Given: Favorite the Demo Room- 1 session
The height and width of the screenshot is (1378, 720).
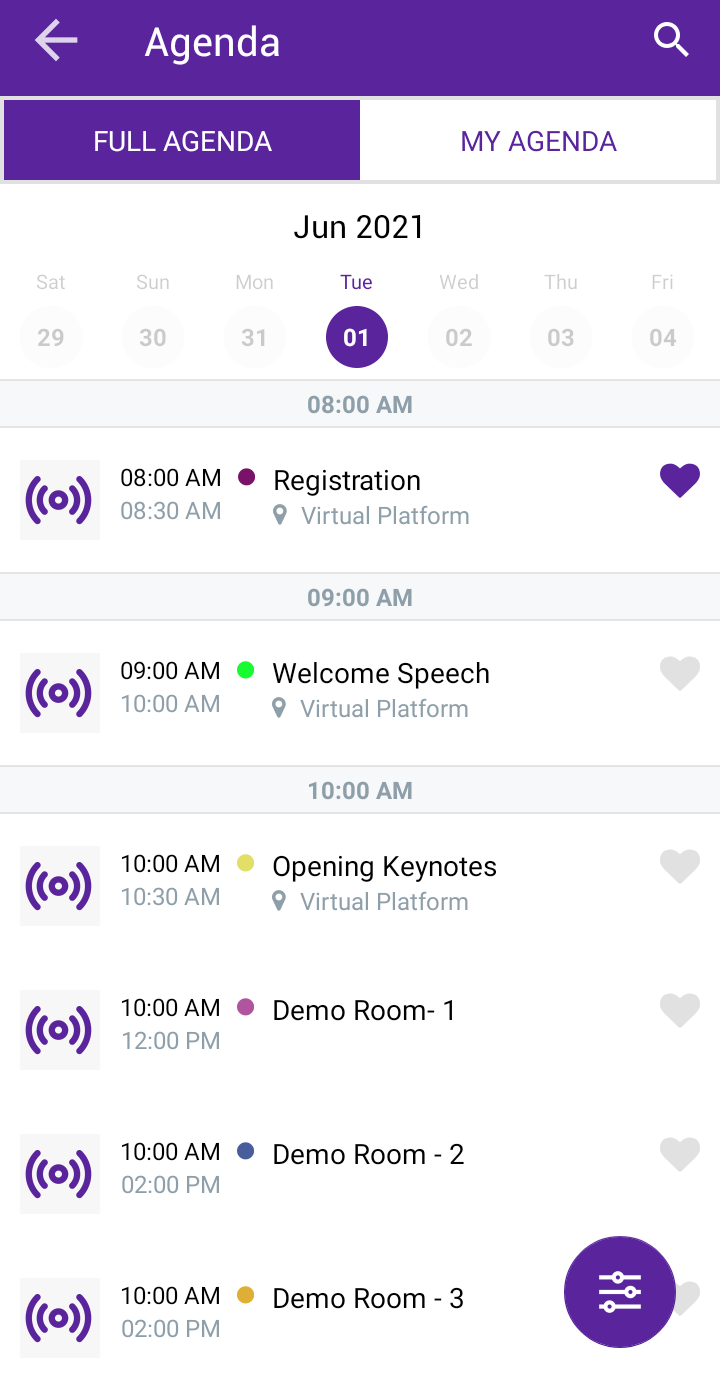Looking at the screenshot, I should (680, 1011).
